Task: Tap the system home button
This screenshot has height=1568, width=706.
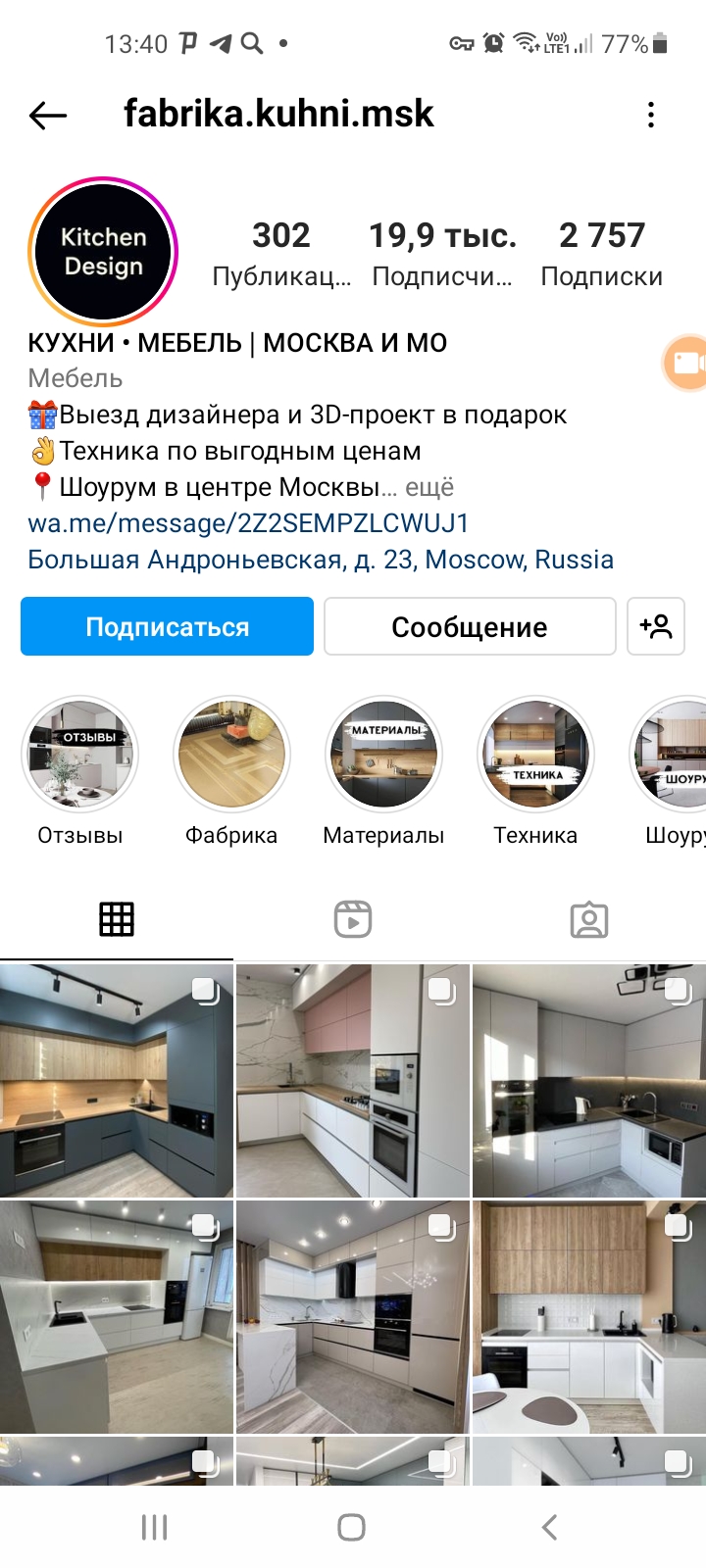Action: pos(352,1527)
